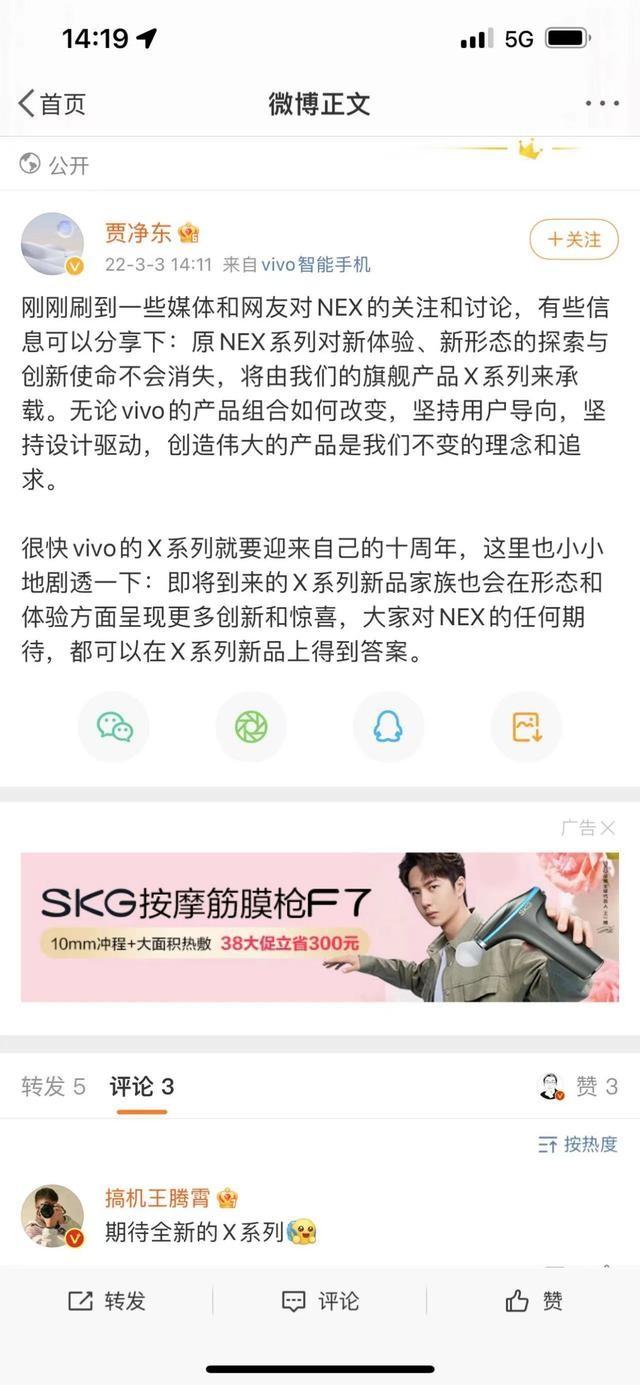The height and width of the screenshot is (1385, 640).
Task: Open the vivo智能手机 source link
Action: tap(316, 265)
